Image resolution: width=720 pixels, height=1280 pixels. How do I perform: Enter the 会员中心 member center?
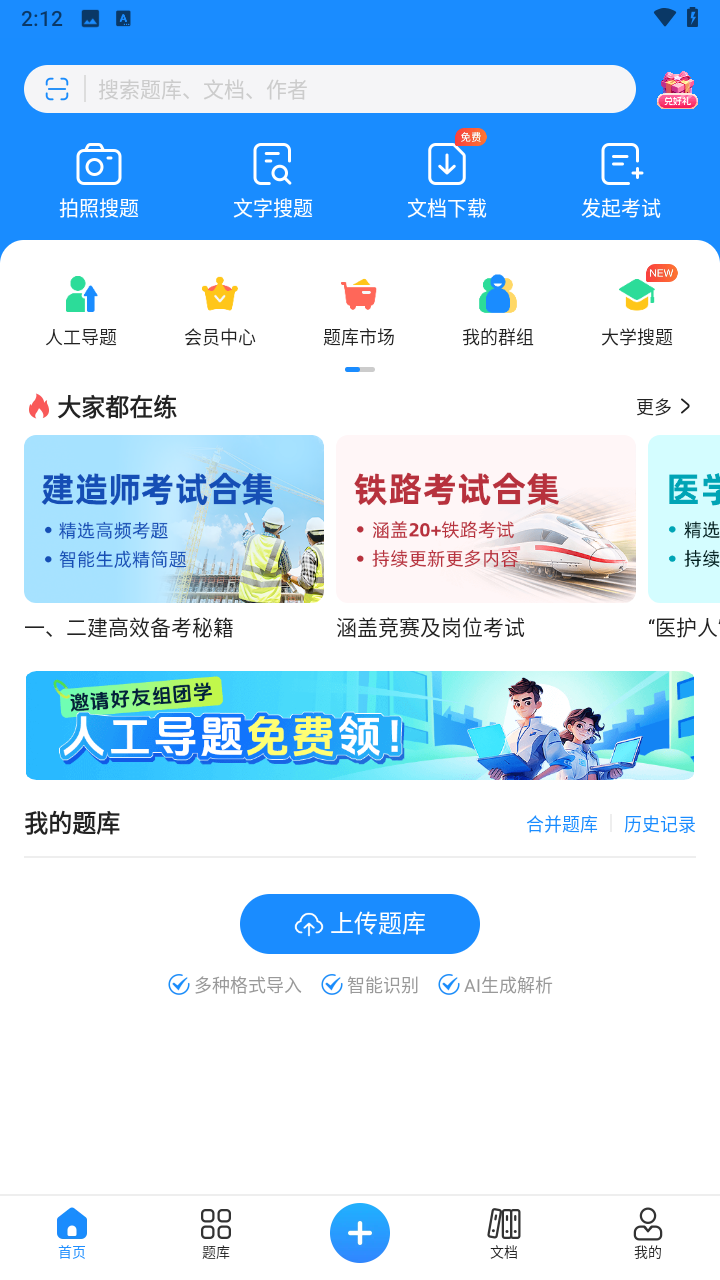click(219, 308)
